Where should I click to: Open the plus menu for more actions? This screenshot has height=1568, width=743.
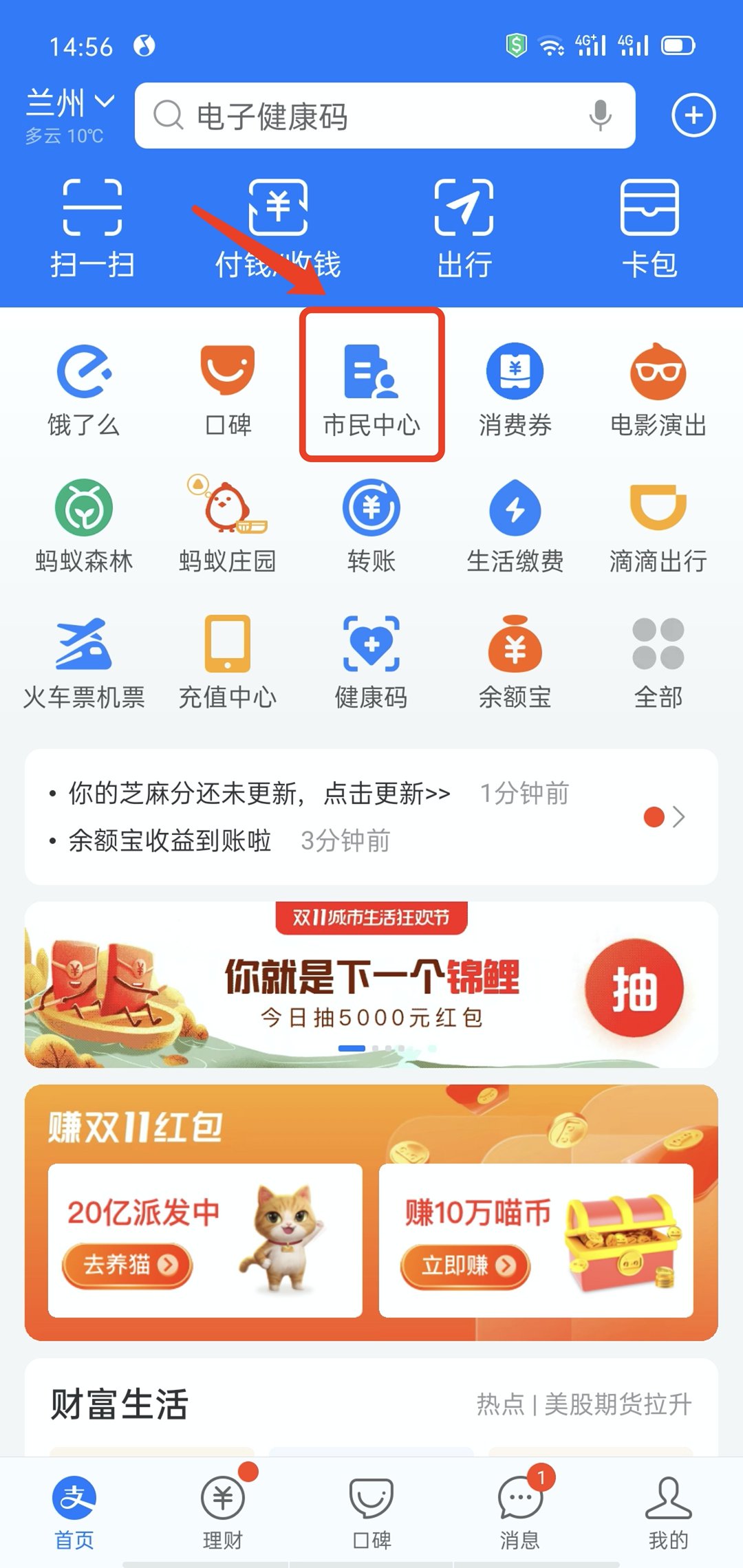[x=693, y=116]
